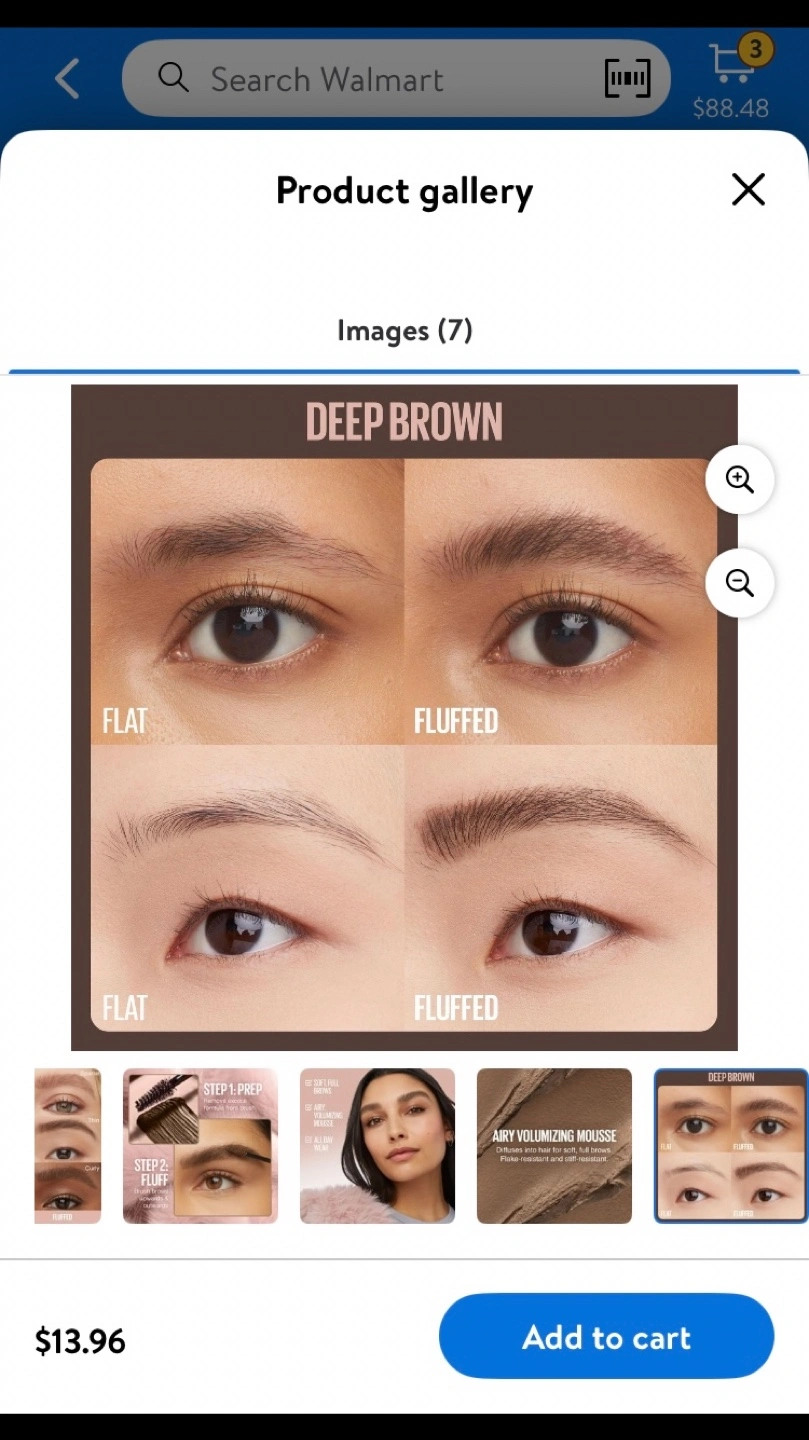Open the barcode scanner
Screen dimensions: 809x1440
click(x=627, y=79)
